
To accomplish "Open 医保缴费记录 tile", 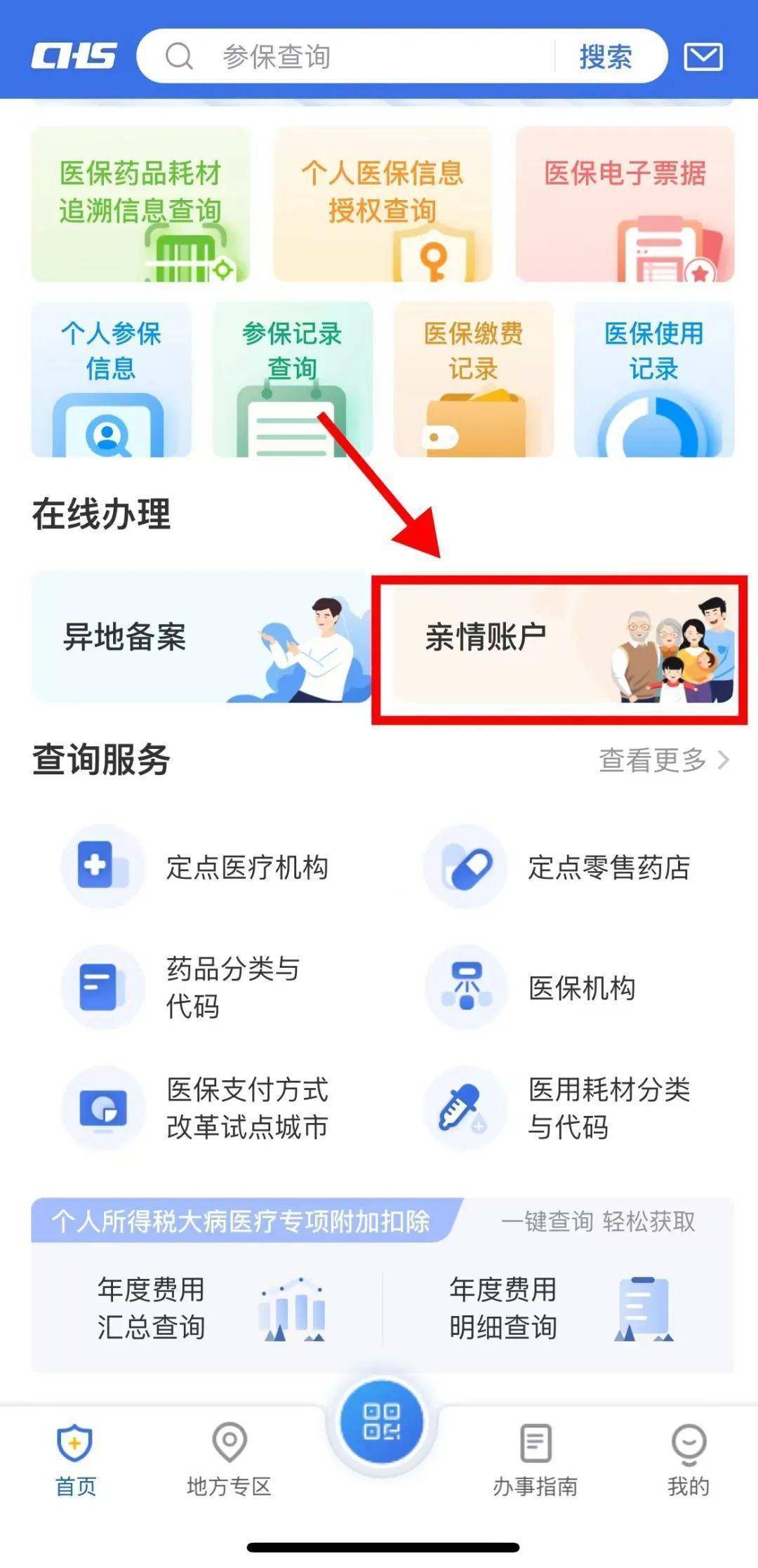I will pos(473,380).
